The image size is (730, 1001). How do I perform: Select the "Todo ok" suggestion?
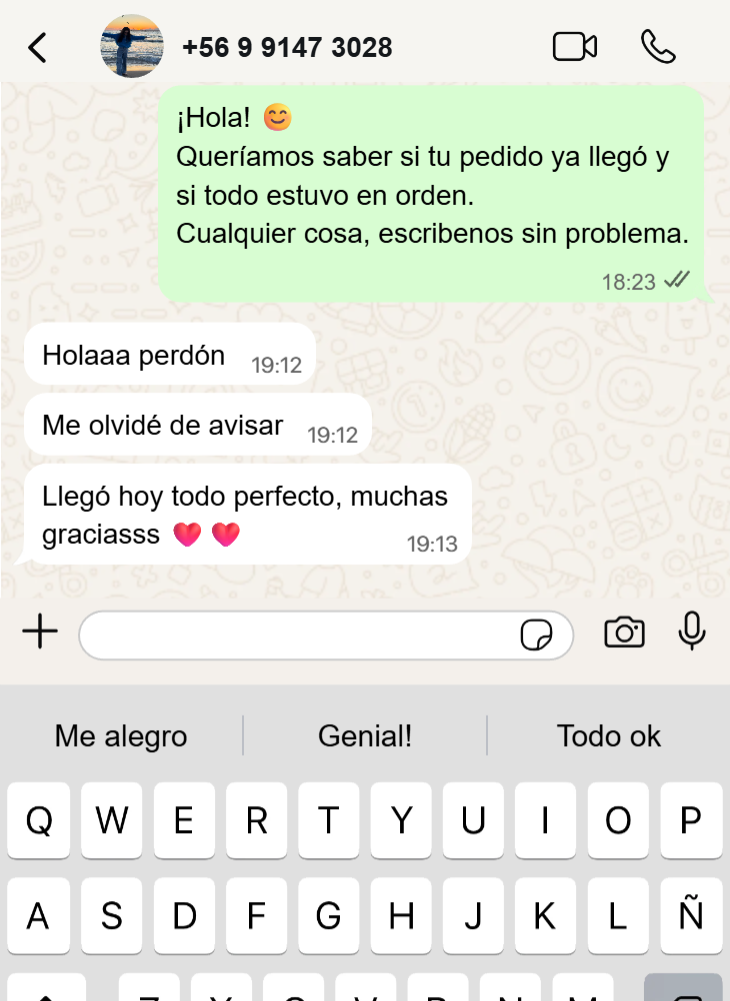point(608,737)
